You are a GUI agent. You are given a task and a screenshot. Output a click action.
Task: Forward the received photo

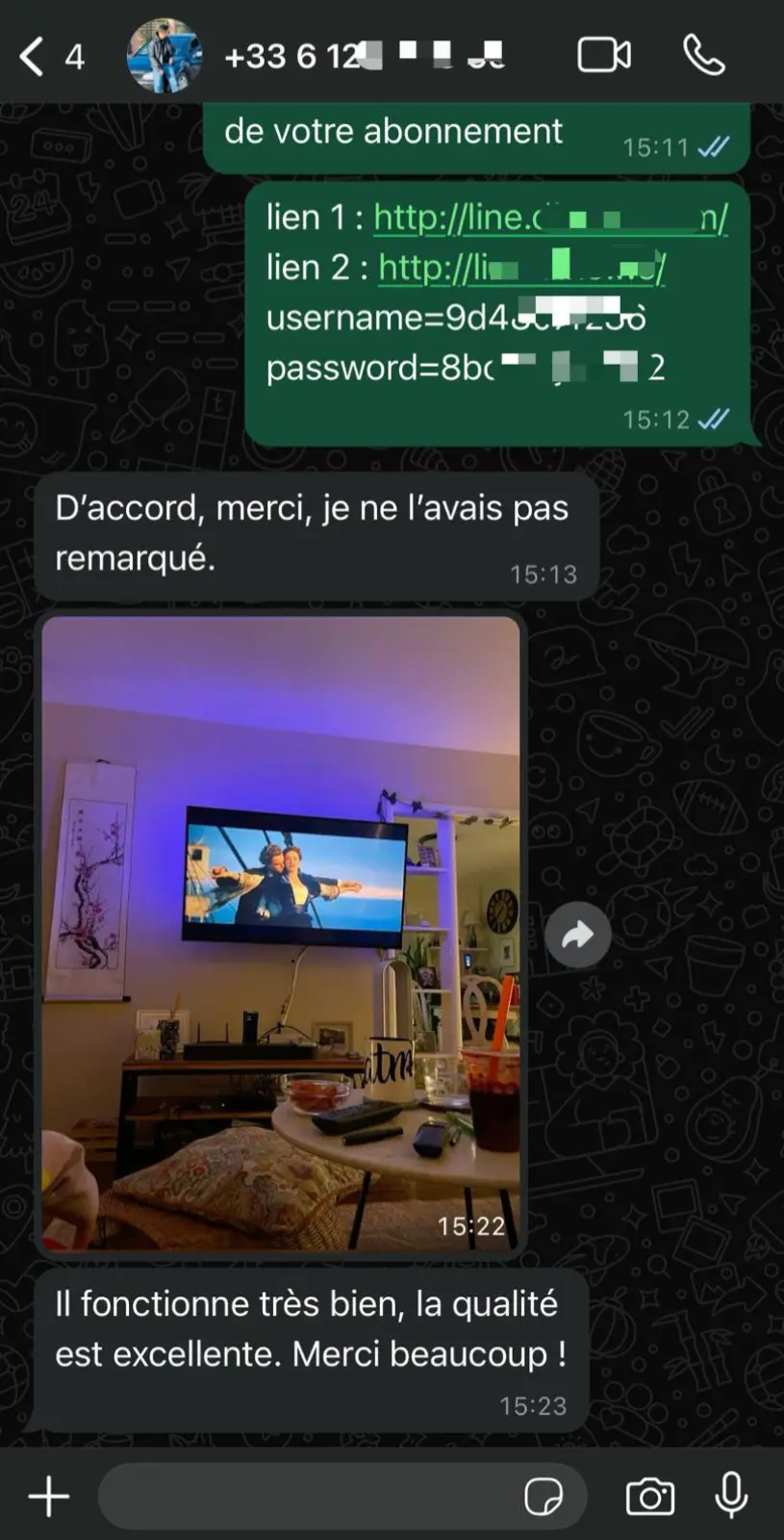[x=577, y=935]
